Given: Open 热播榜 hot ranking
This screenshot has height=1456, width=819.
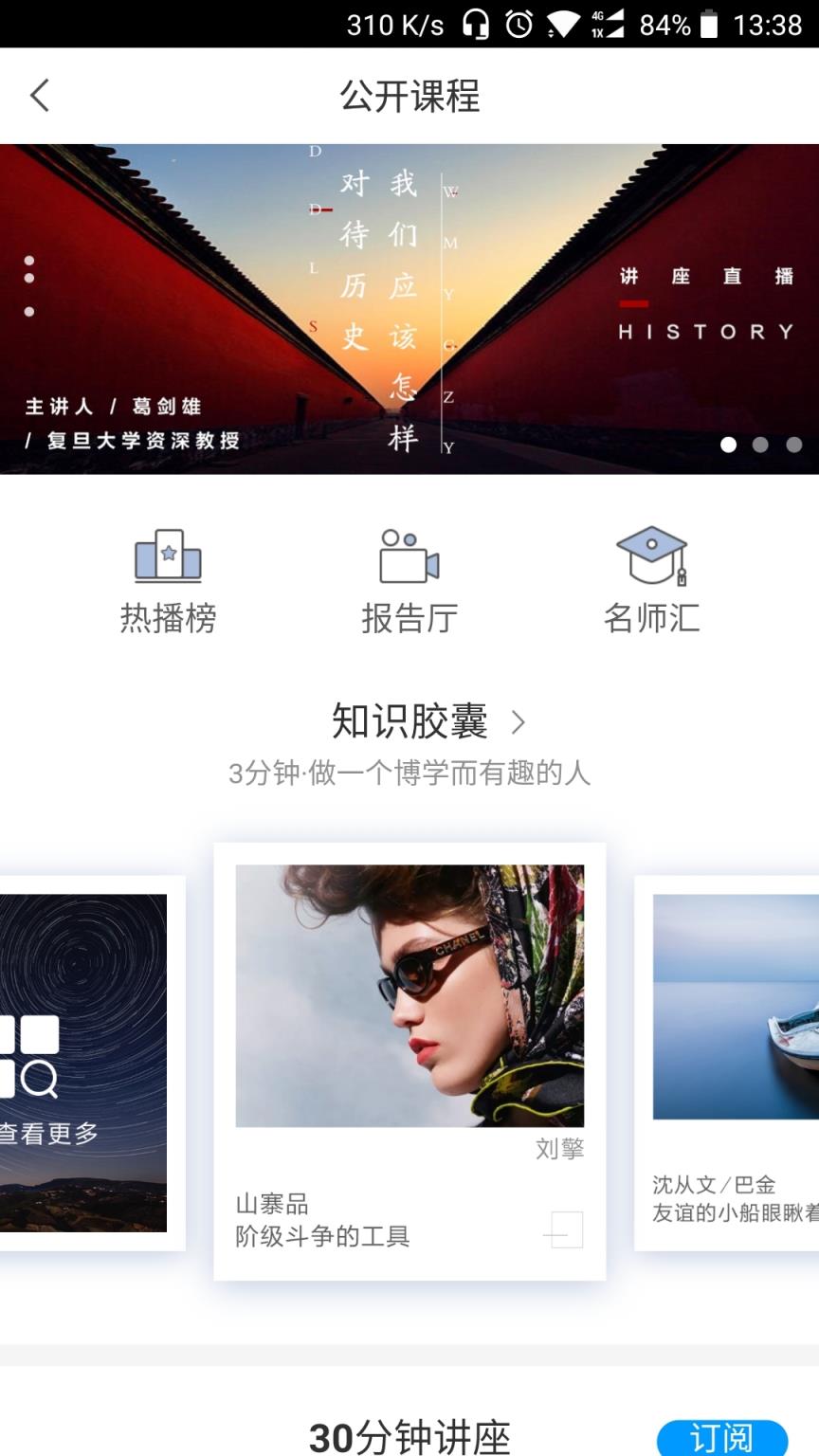Looking at the screenshot, I should (x=168, y=580).
